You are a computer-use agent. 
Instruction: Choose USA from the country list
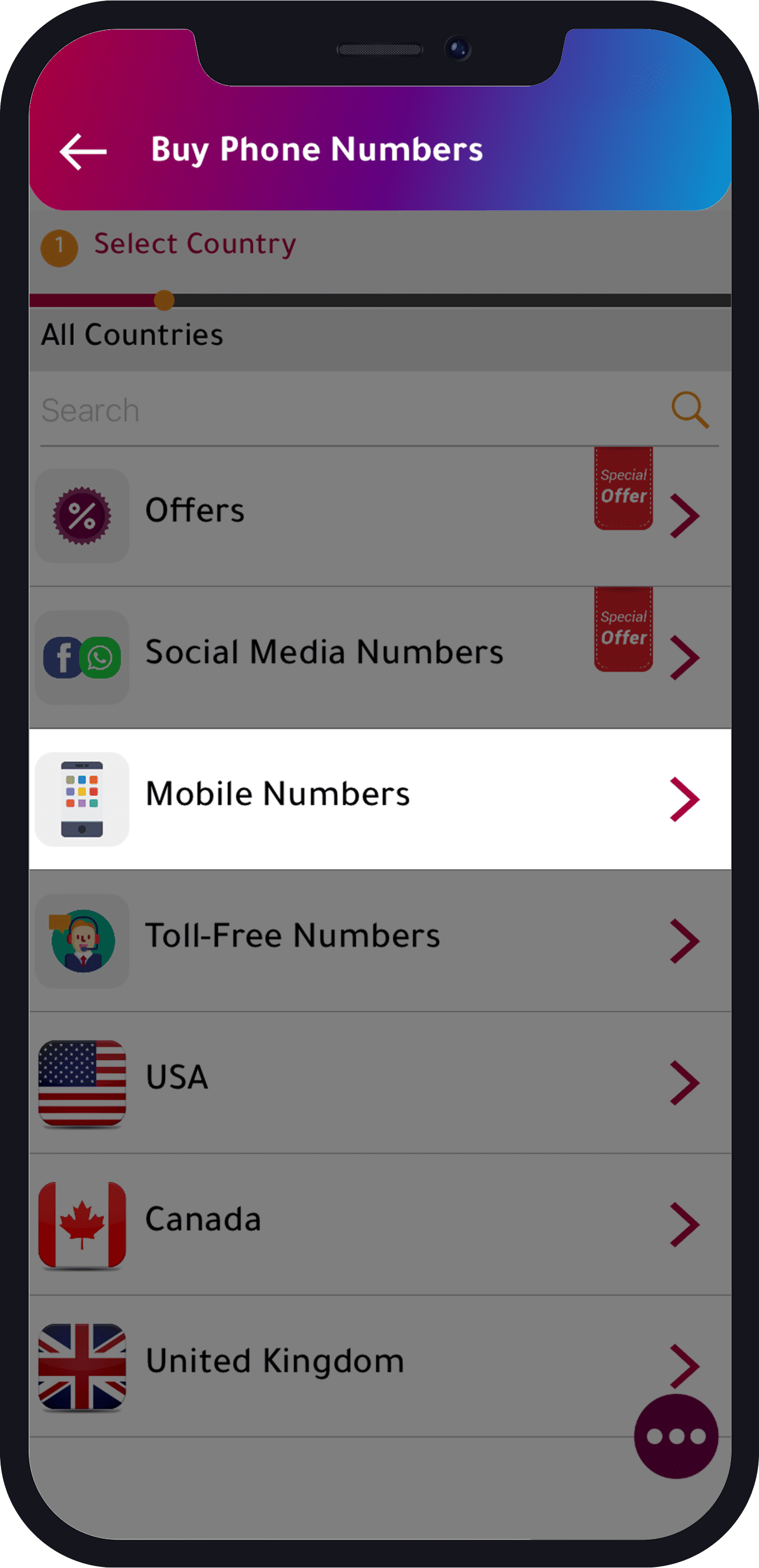[x=379, y=1082]
